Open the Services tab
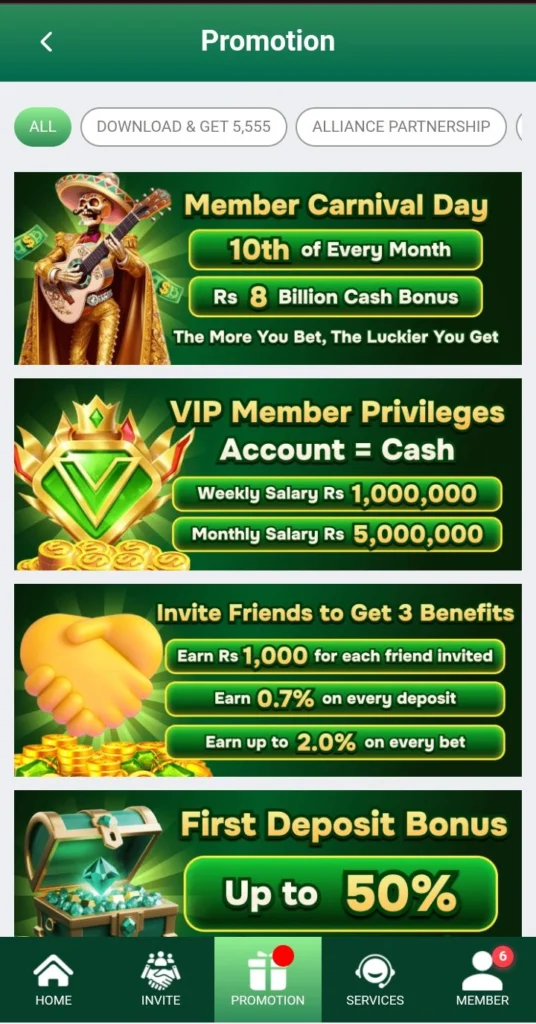Screen dimensions: 536x1024 (x=375, y=980)
